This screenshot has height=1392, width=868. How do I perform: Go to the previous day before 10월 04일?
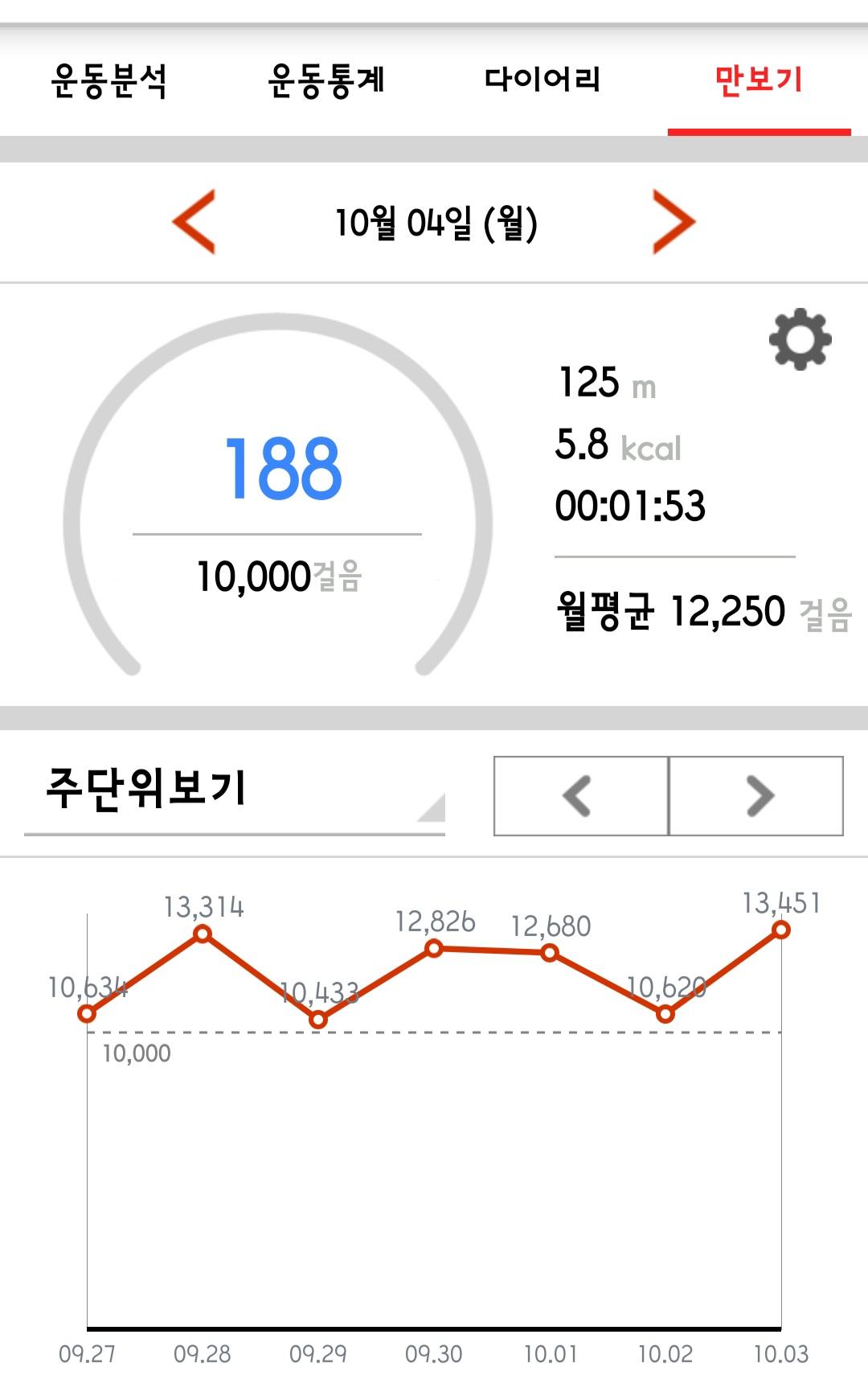[x=194, y=222]
